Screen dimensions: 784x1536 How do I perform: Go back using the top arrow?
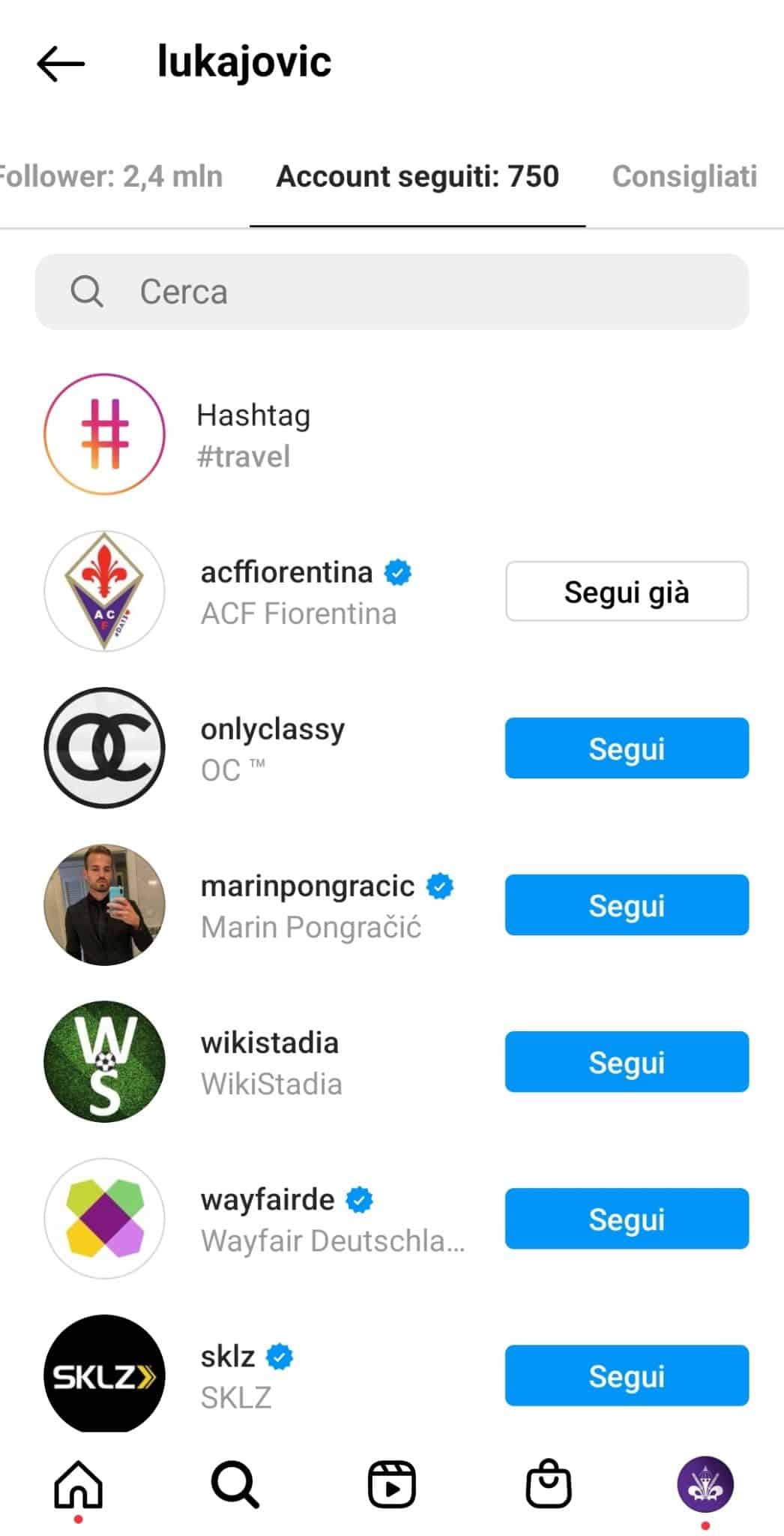pos(61,63)
